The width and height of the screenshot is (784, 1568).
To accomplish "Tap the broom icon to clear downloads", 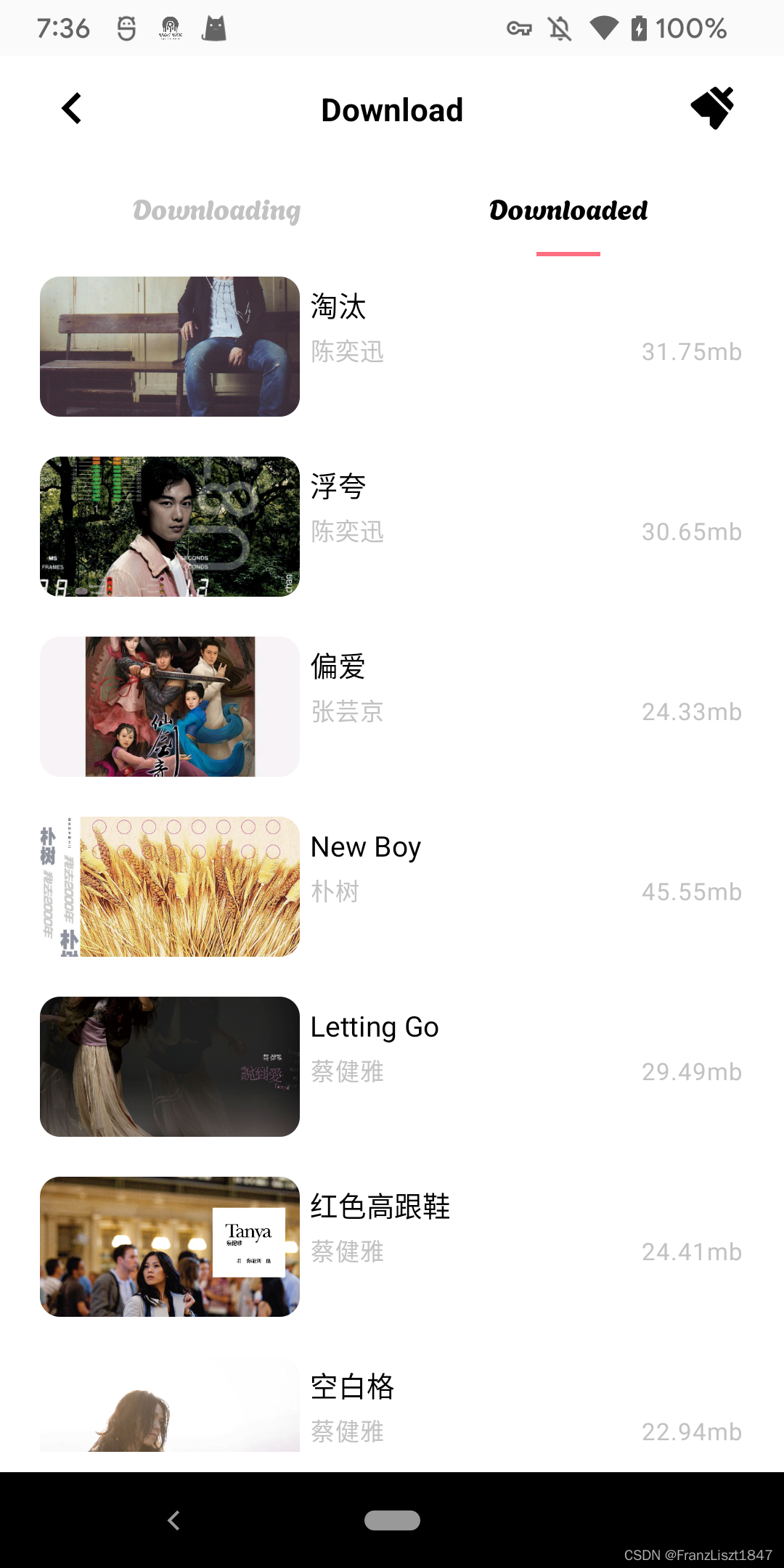I will tap(712, 108).
